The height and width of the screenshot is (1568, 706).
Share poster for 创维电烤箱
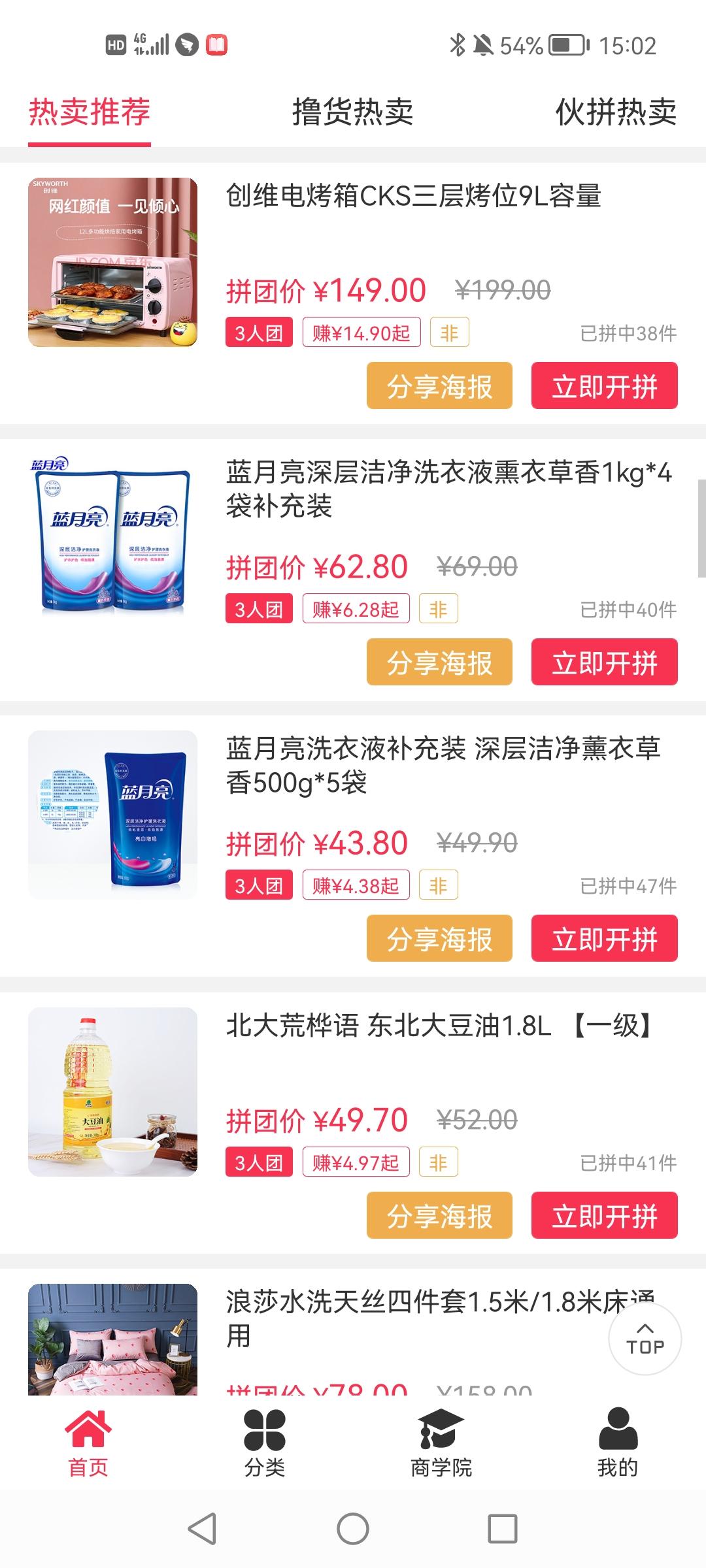pos(439,386)
